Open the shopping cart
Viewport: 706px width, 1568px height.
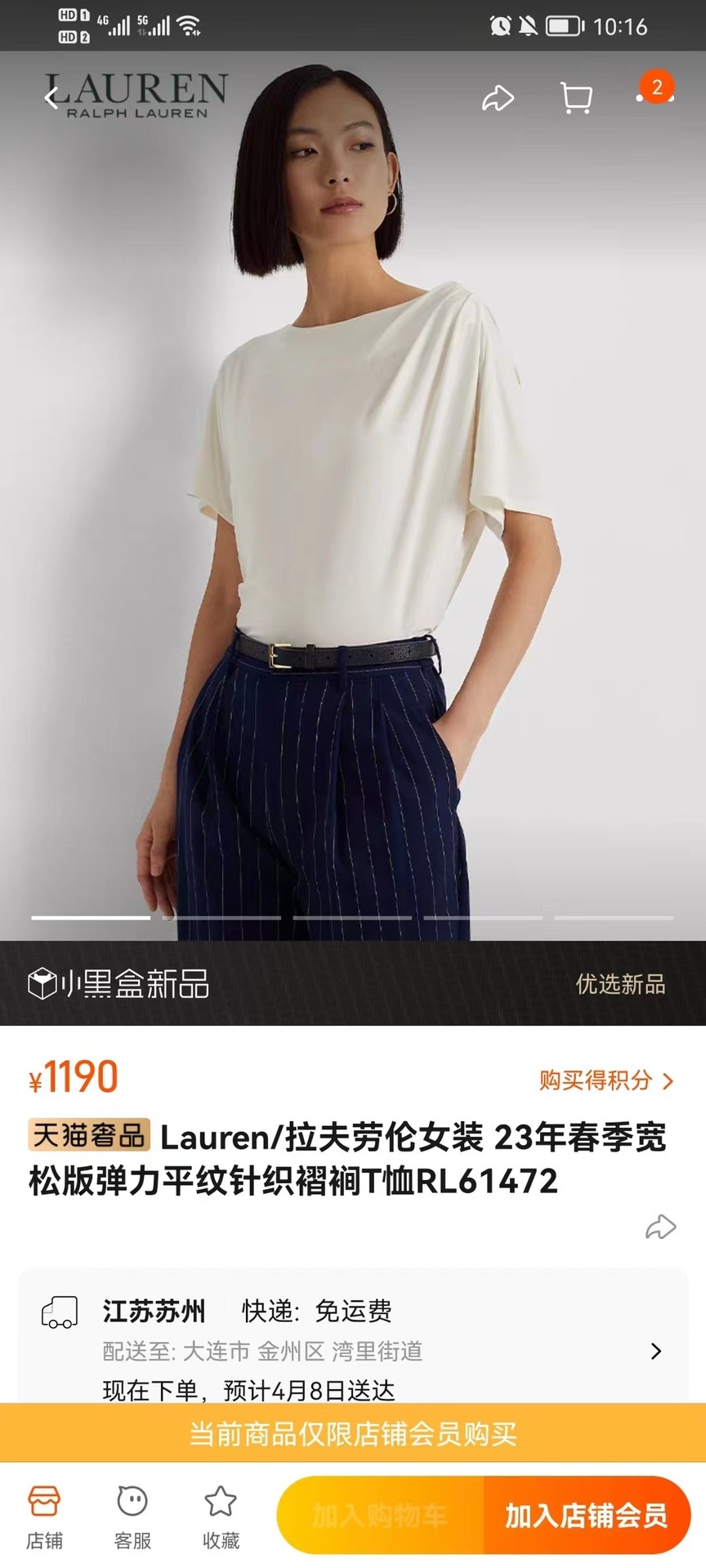pos(576,98)
